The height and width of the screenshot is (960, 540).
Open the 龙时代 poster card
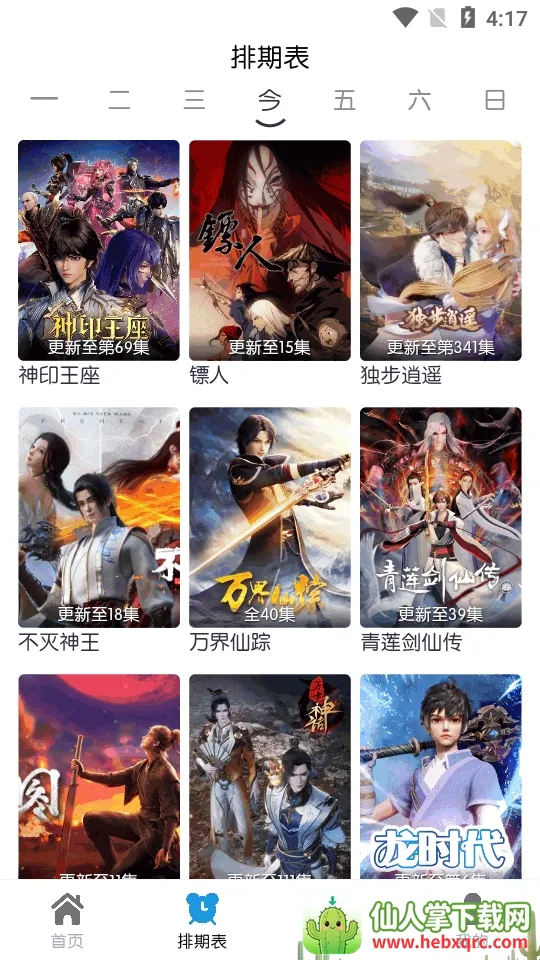point(441,777)
